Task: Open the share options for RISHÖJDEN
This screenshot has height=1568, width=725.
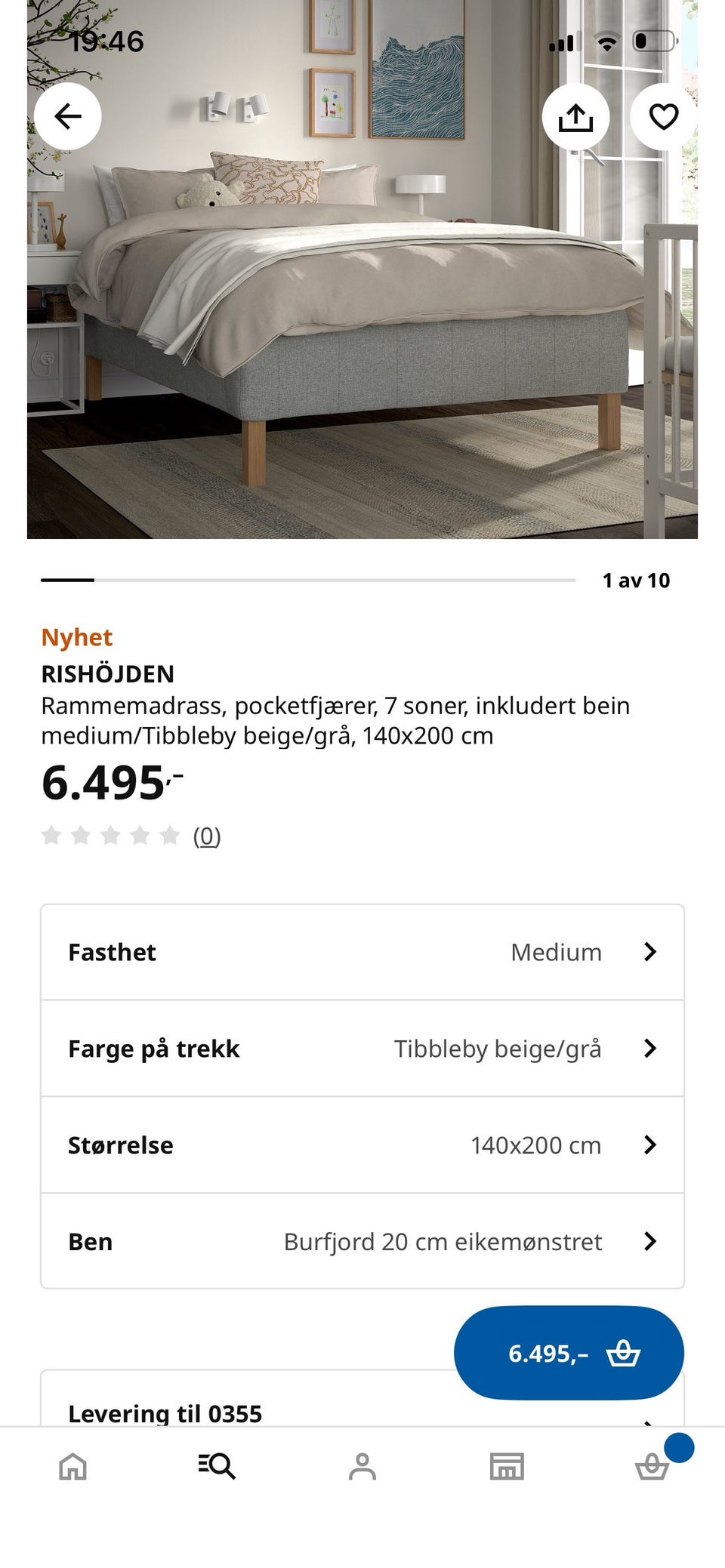Action: (575, 116)
